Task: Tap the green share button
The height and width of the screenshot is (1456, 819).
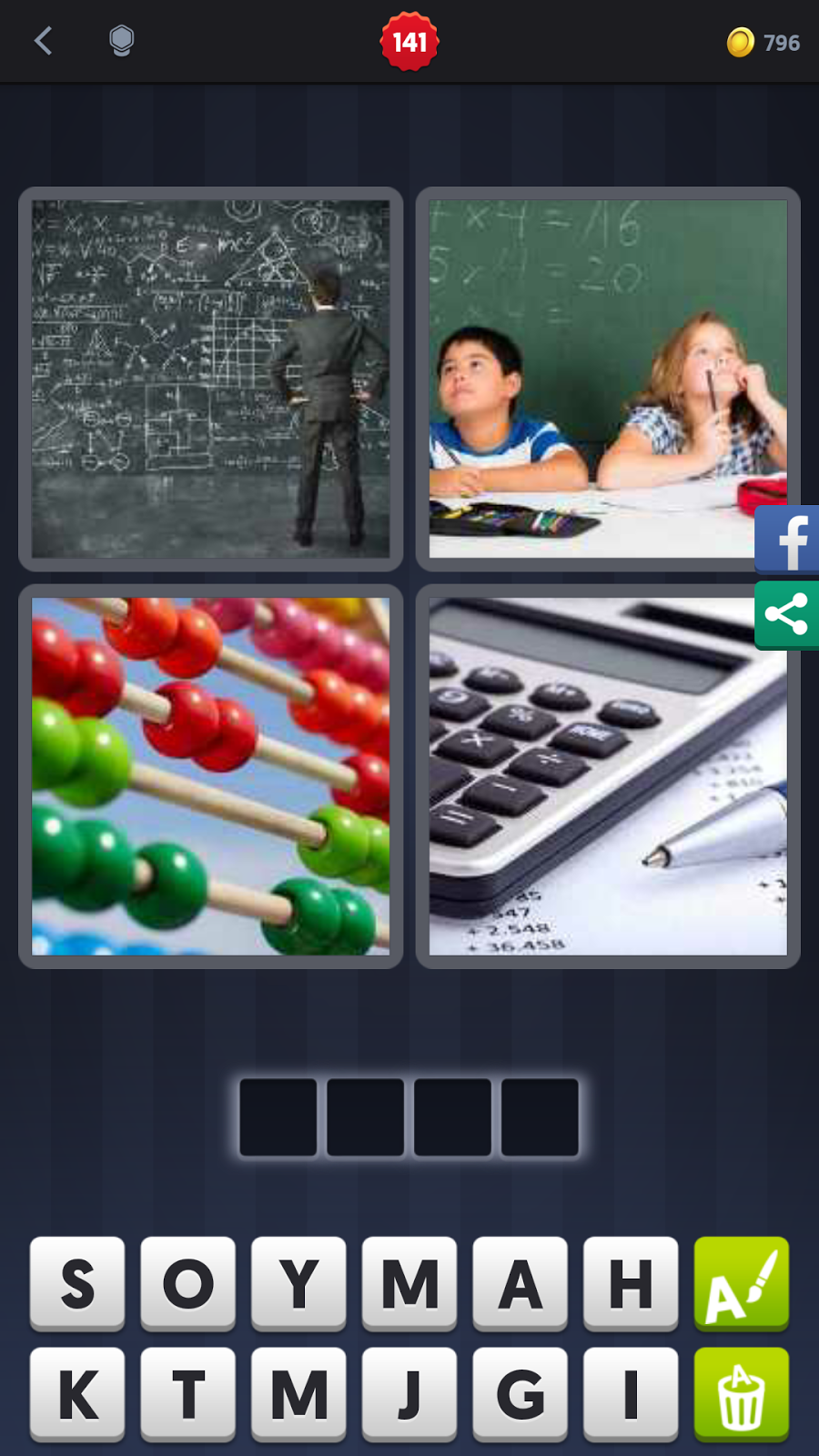Action: 788,615
